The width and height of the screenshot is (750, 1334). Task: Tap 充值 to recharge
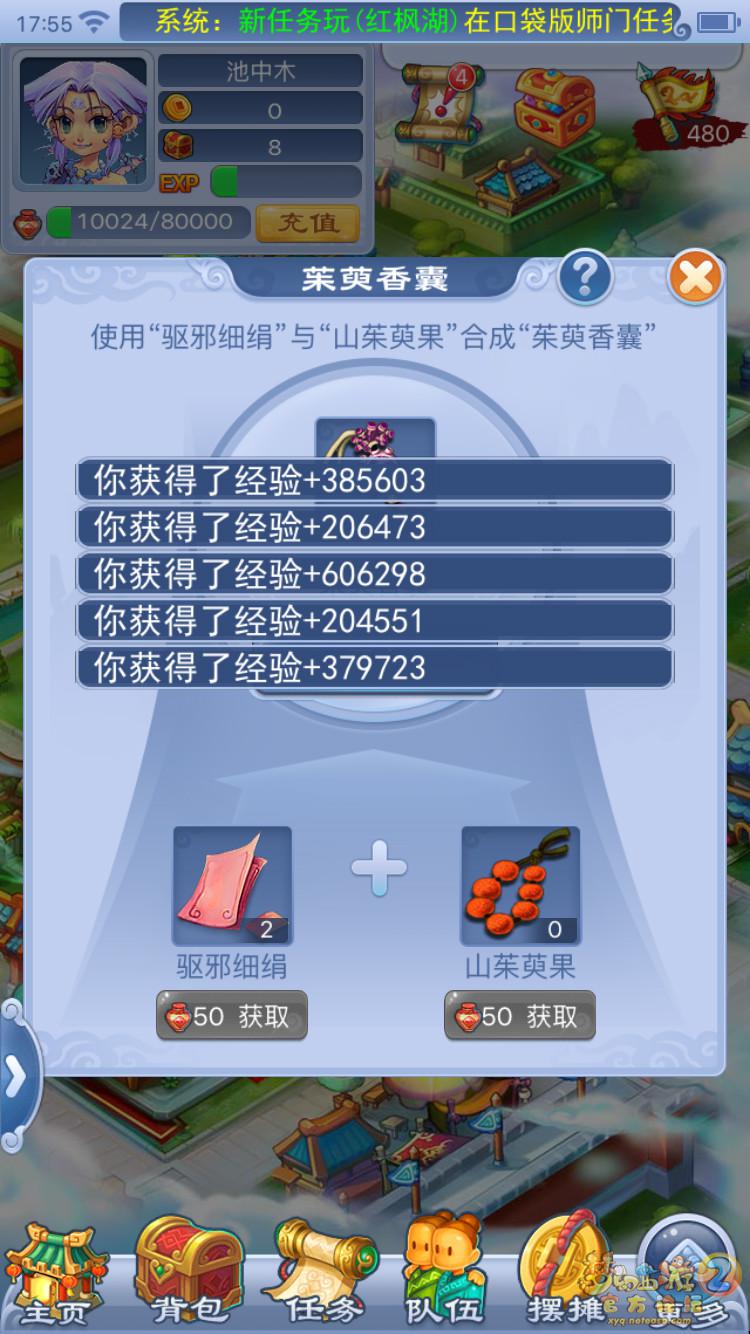[309, 222]
